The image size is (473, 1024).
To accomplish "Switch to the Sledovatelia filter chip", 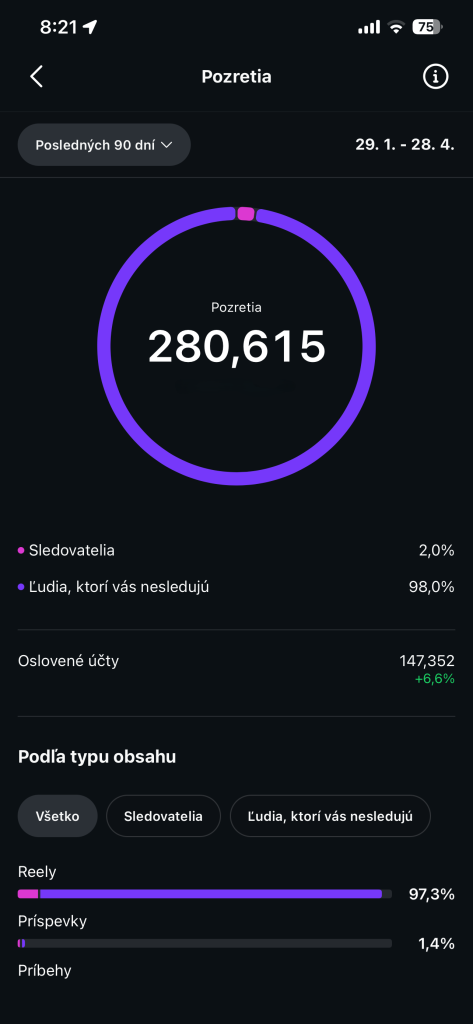I will [163, 816].
